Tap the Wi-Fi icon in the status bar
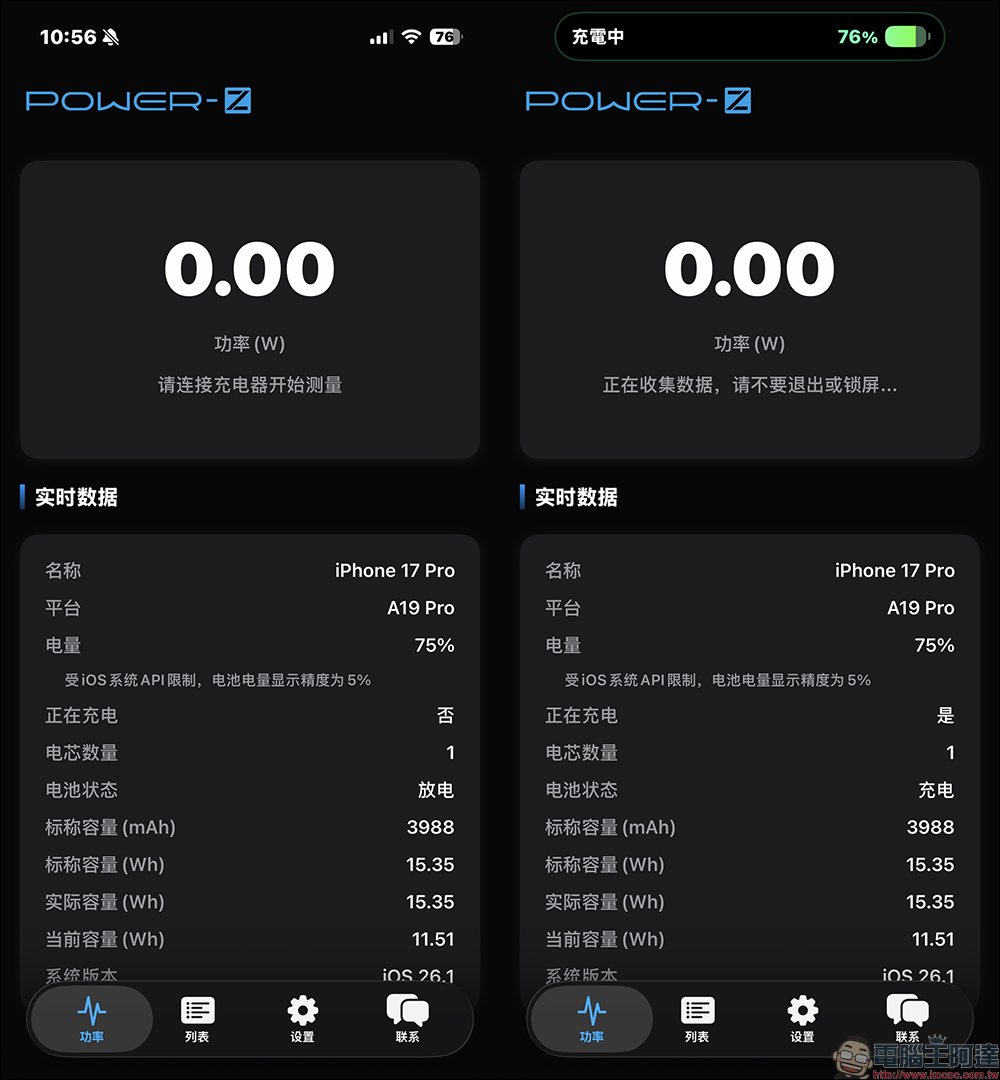The image size is (1000, 1080). pyautogui.click(x=414, y=34)
